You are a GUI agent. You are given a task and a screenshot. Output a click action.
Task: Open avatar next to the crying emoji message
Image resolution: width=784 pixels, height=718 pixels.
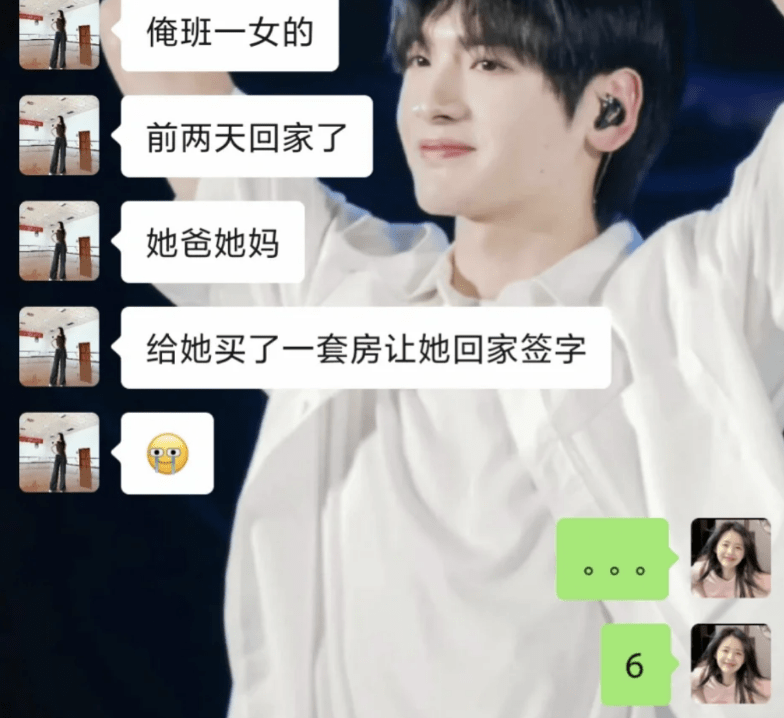click(x=59, y=452)
